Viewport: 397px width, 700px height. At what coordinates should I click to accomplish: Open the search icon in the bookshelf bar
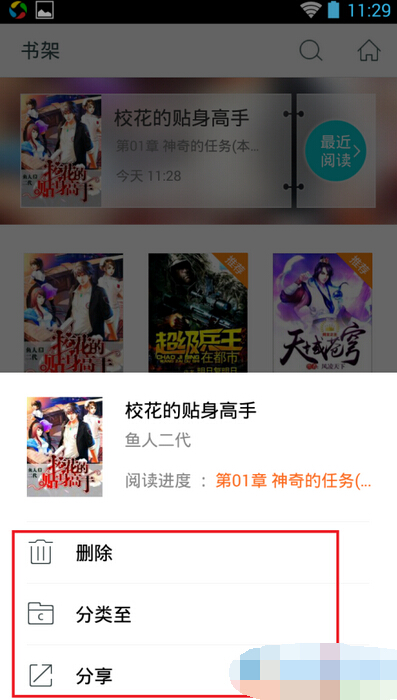click(x=310, y=50)
